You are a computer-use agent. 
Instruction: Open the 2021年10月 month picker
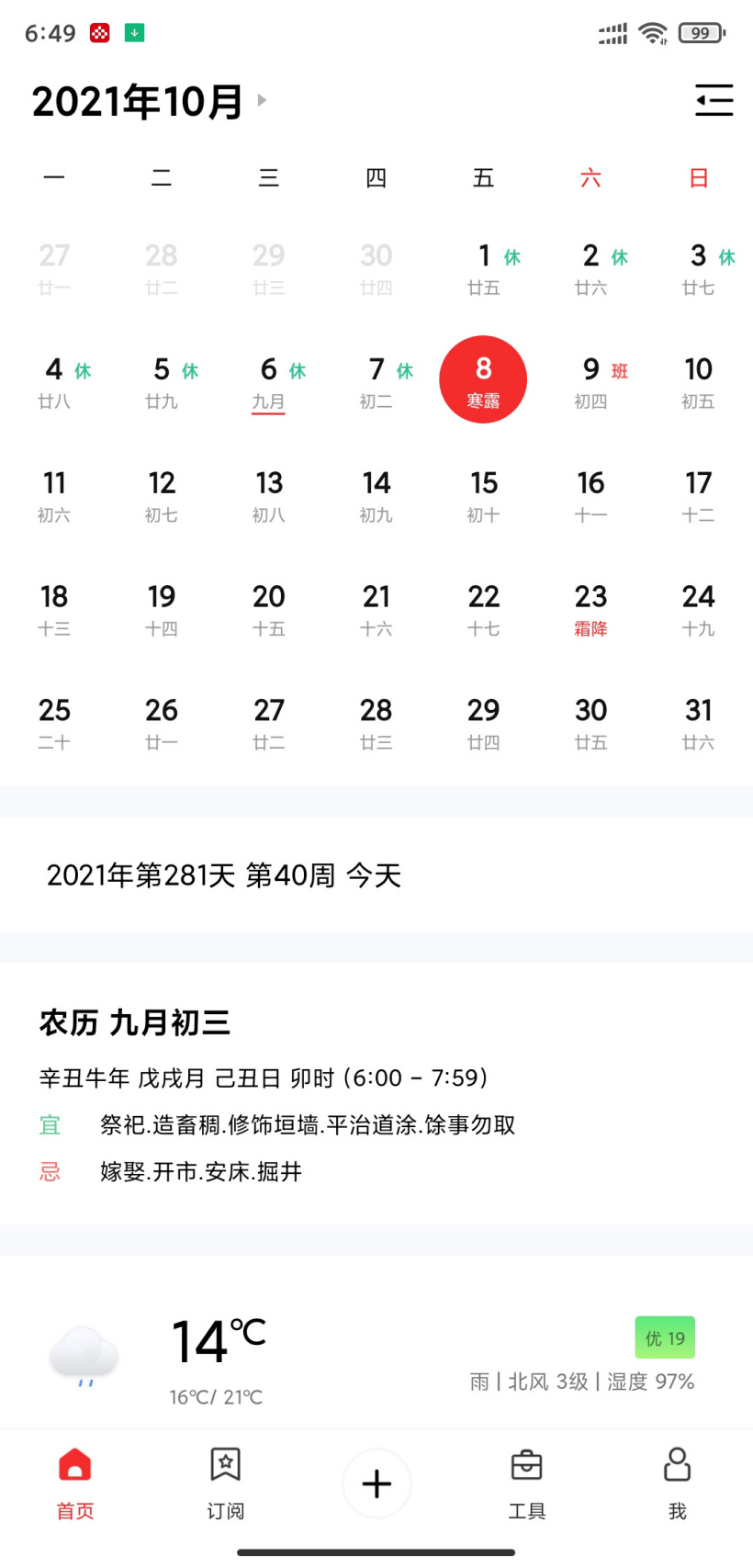click(147, 101)
